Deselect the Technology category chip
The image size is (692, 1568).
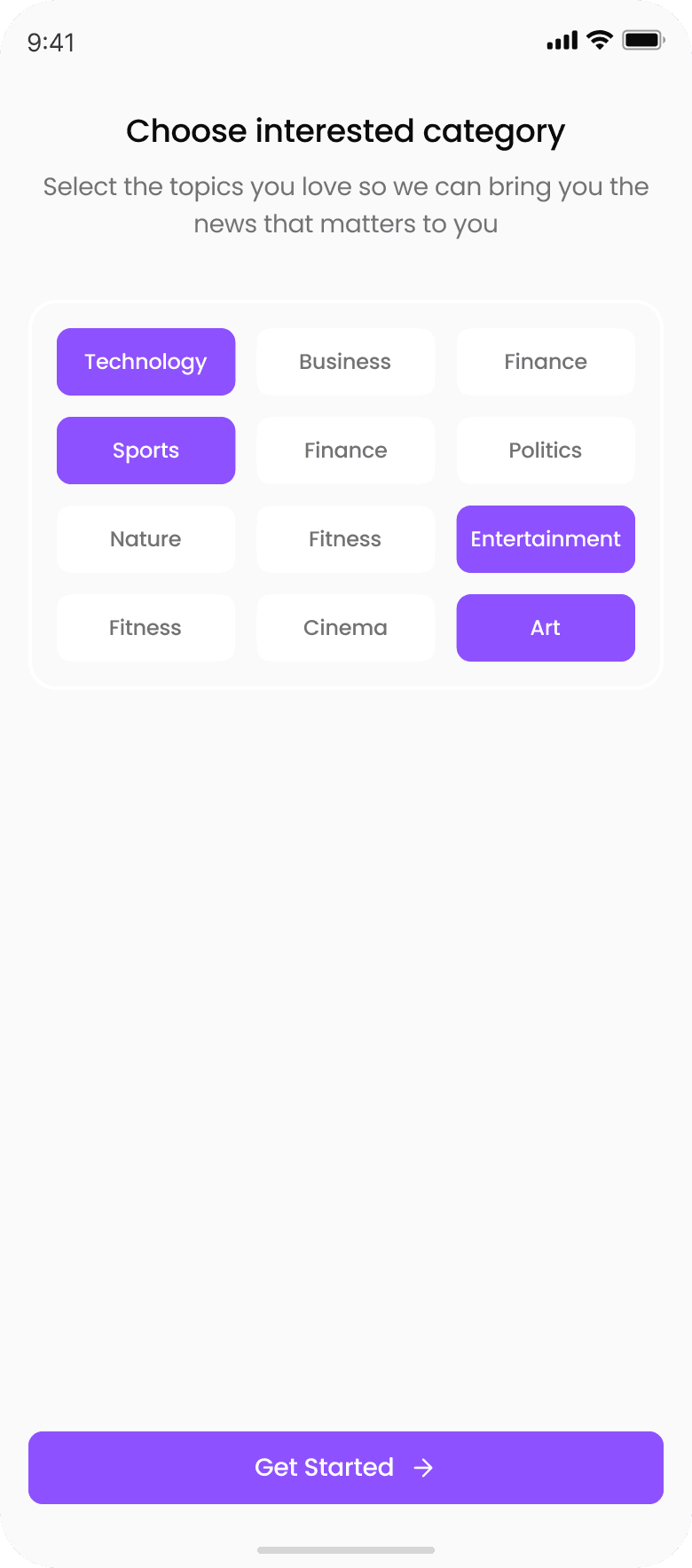pos(145,362)
